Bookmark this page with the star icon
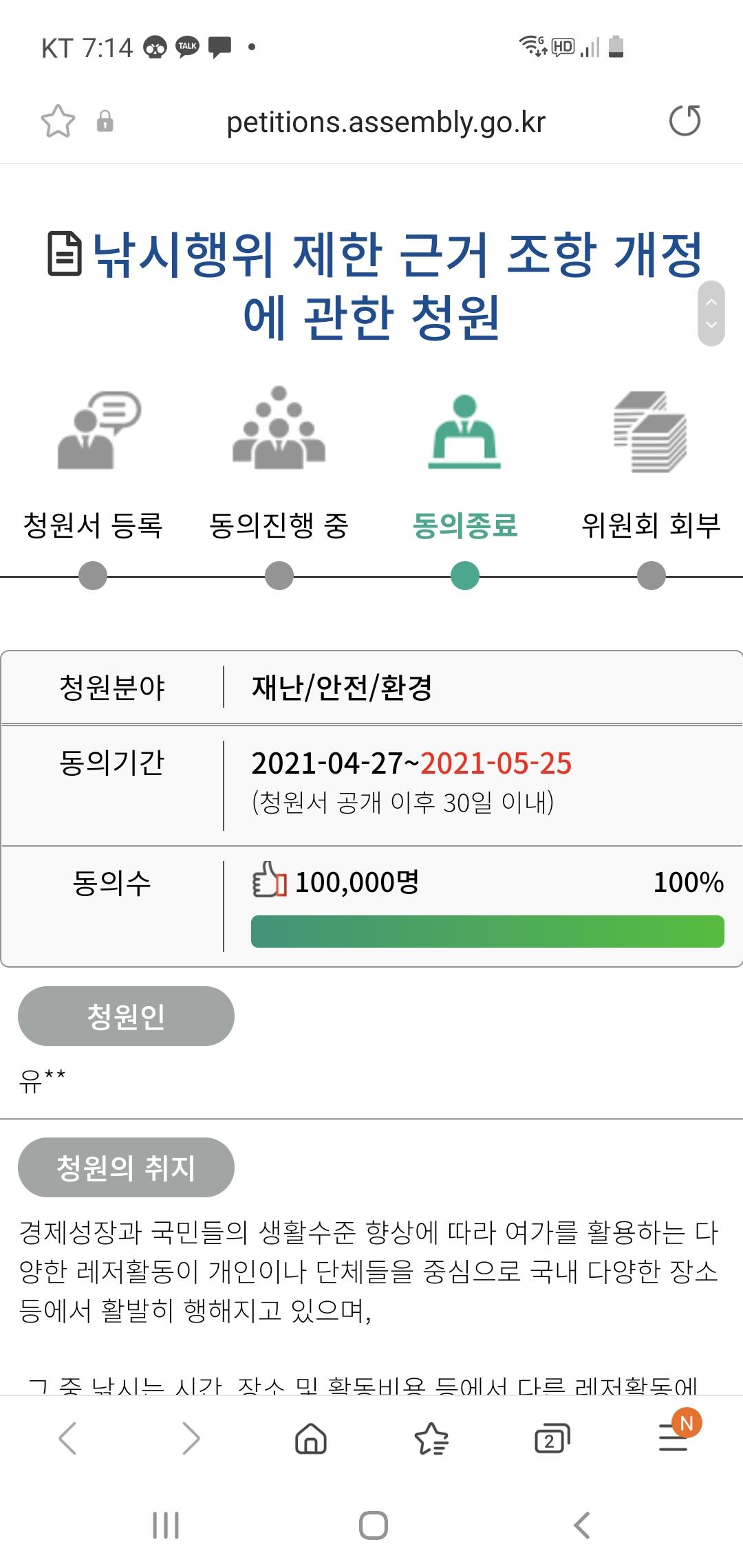 tap(58, 122)
